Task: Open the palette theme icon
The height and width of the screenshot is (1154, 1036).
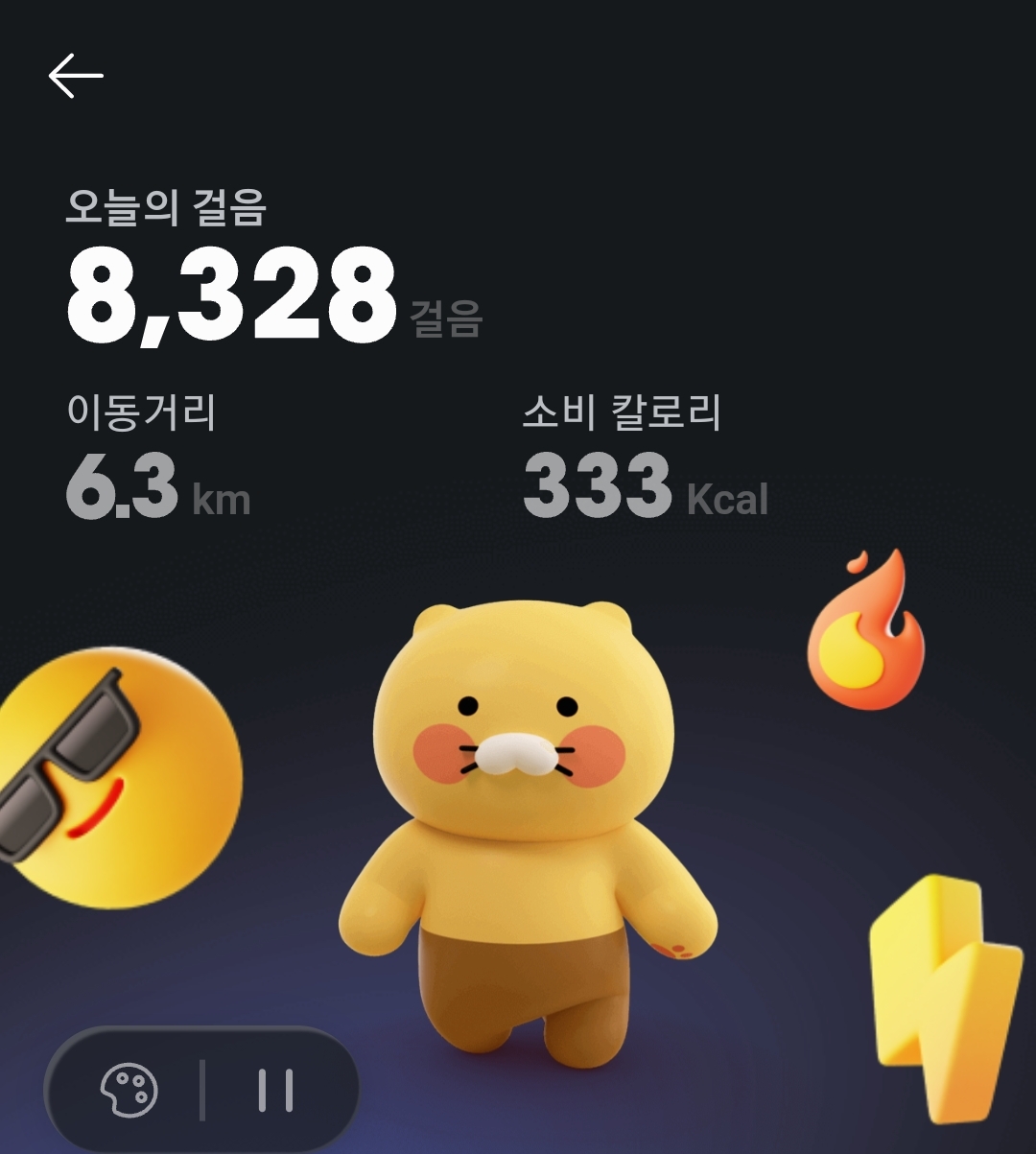Action: tap(129, 1091)
